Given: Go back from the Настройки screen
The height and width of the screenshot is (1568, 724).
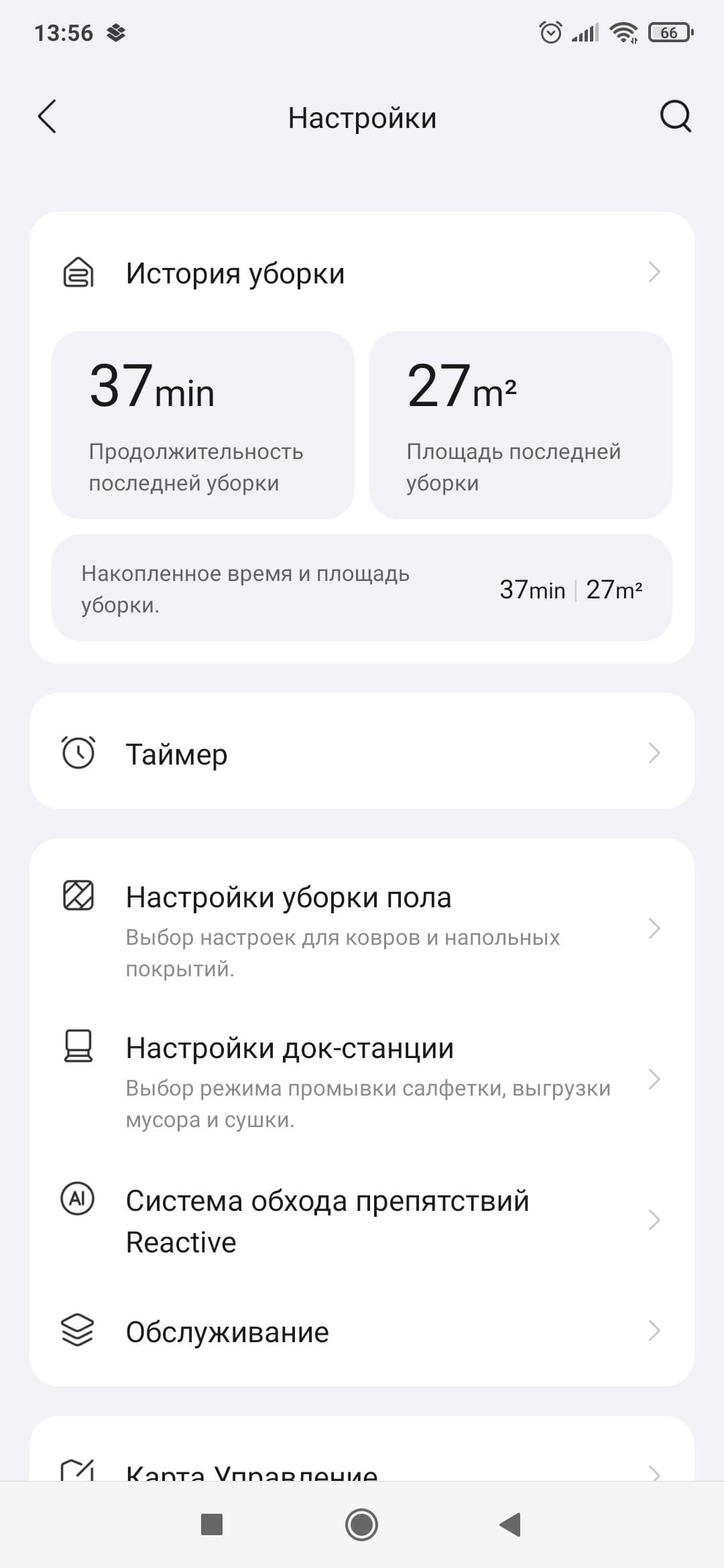Looking at the screenshot, I should (47, 117).
